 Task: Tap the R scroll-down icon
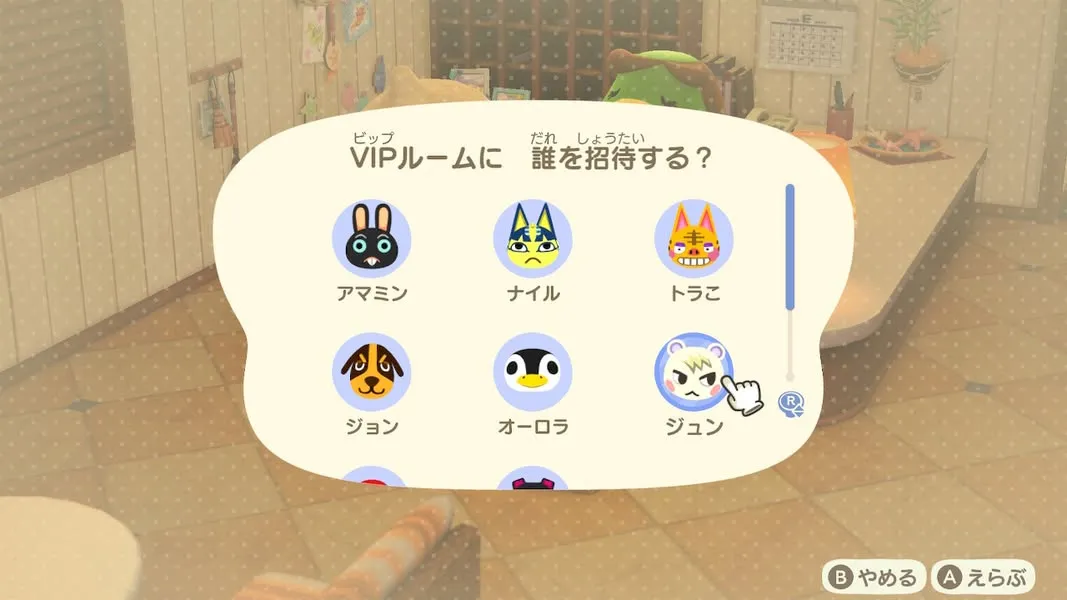[790, 403]
